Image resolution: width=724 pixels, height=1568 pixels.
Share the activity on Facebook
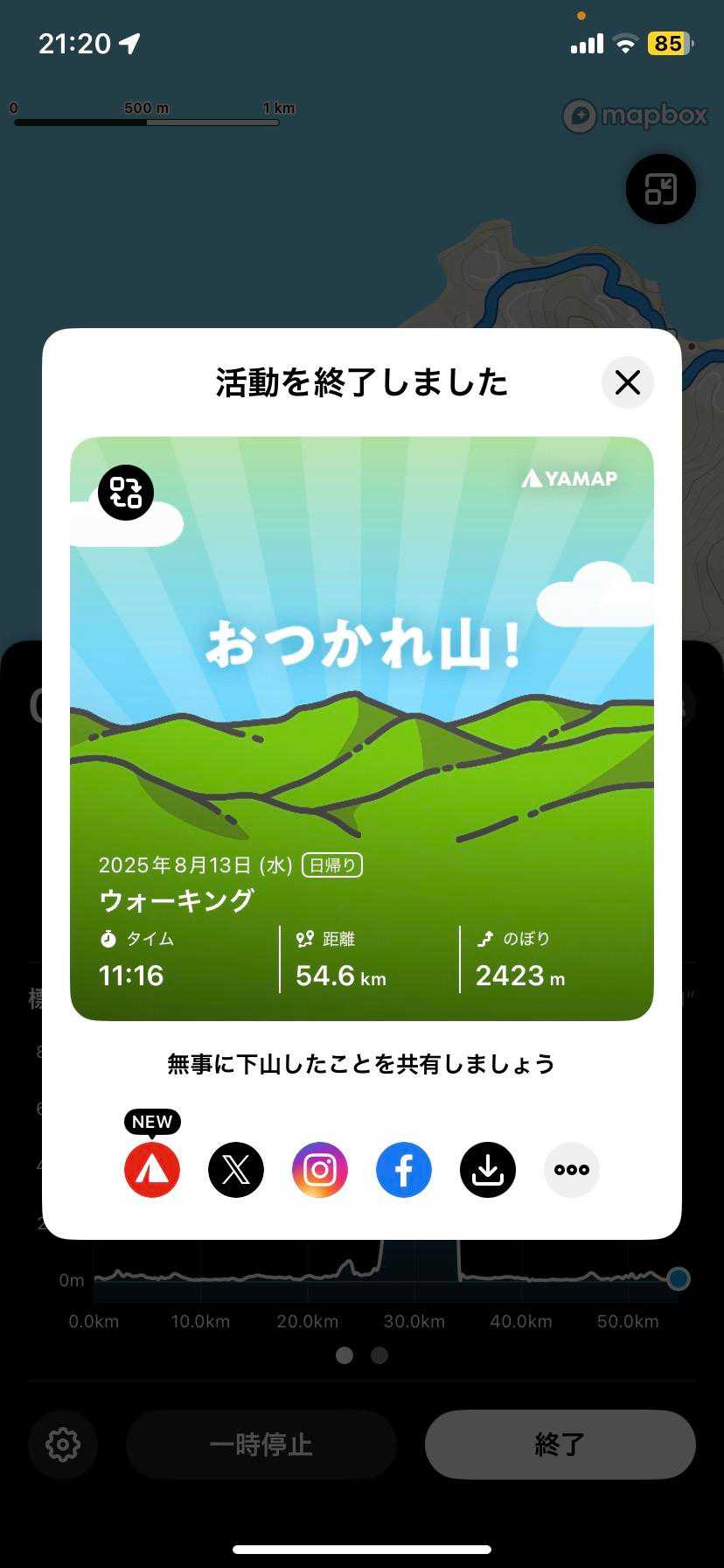click(x=404, y=1170)
